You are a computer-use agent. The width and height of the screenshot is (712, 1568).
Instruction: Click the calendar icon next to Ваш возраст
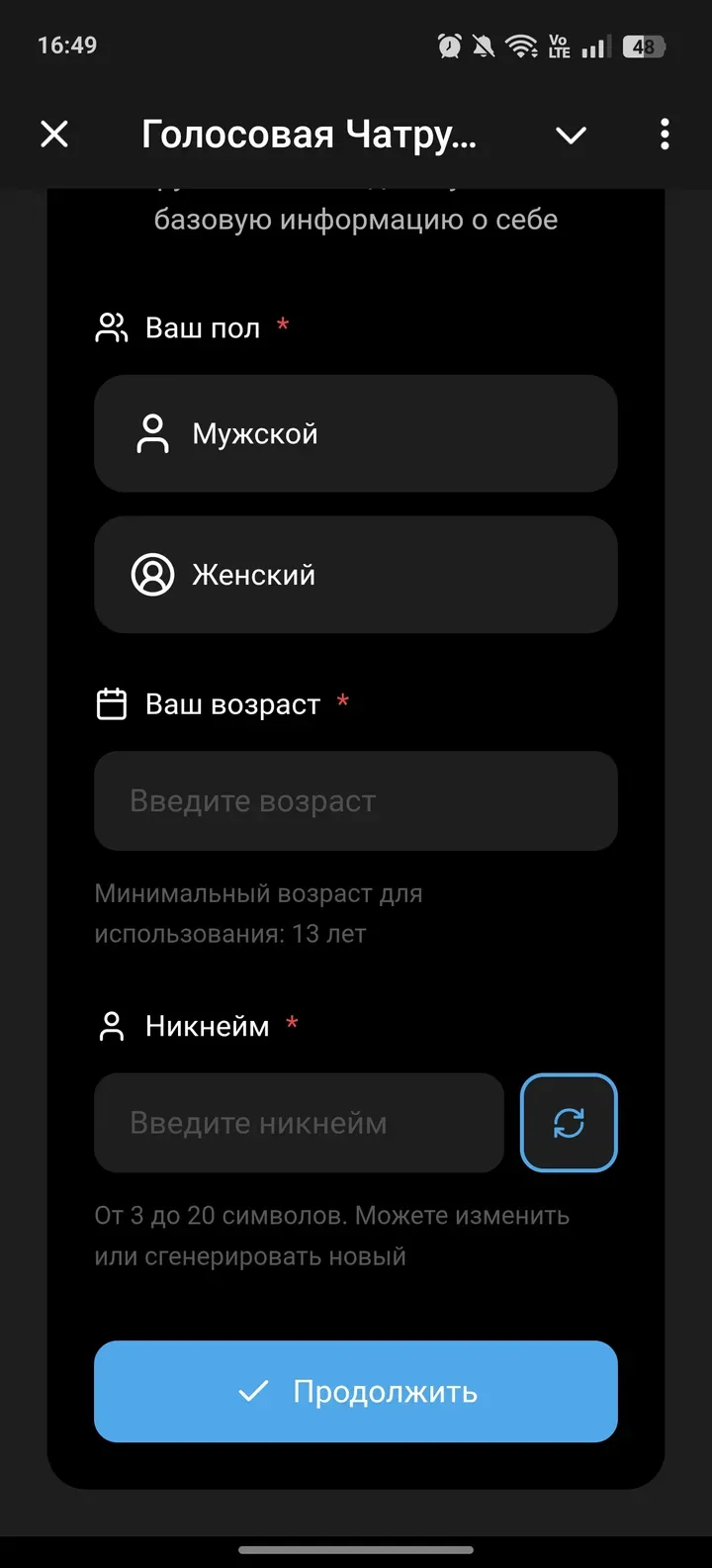click(x=112, y=702)
